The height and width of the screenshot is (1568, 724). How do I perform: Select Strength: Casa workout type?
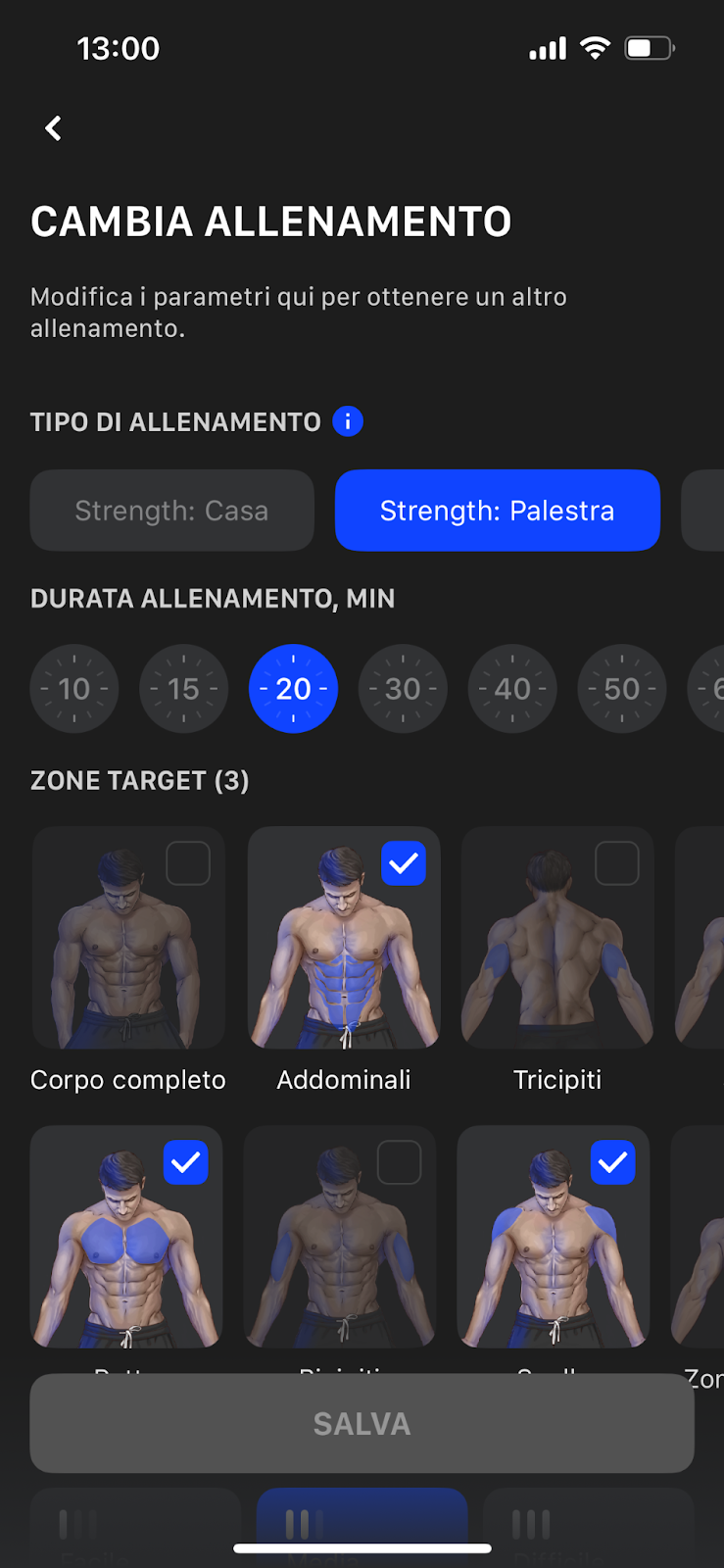coord(171,511)
